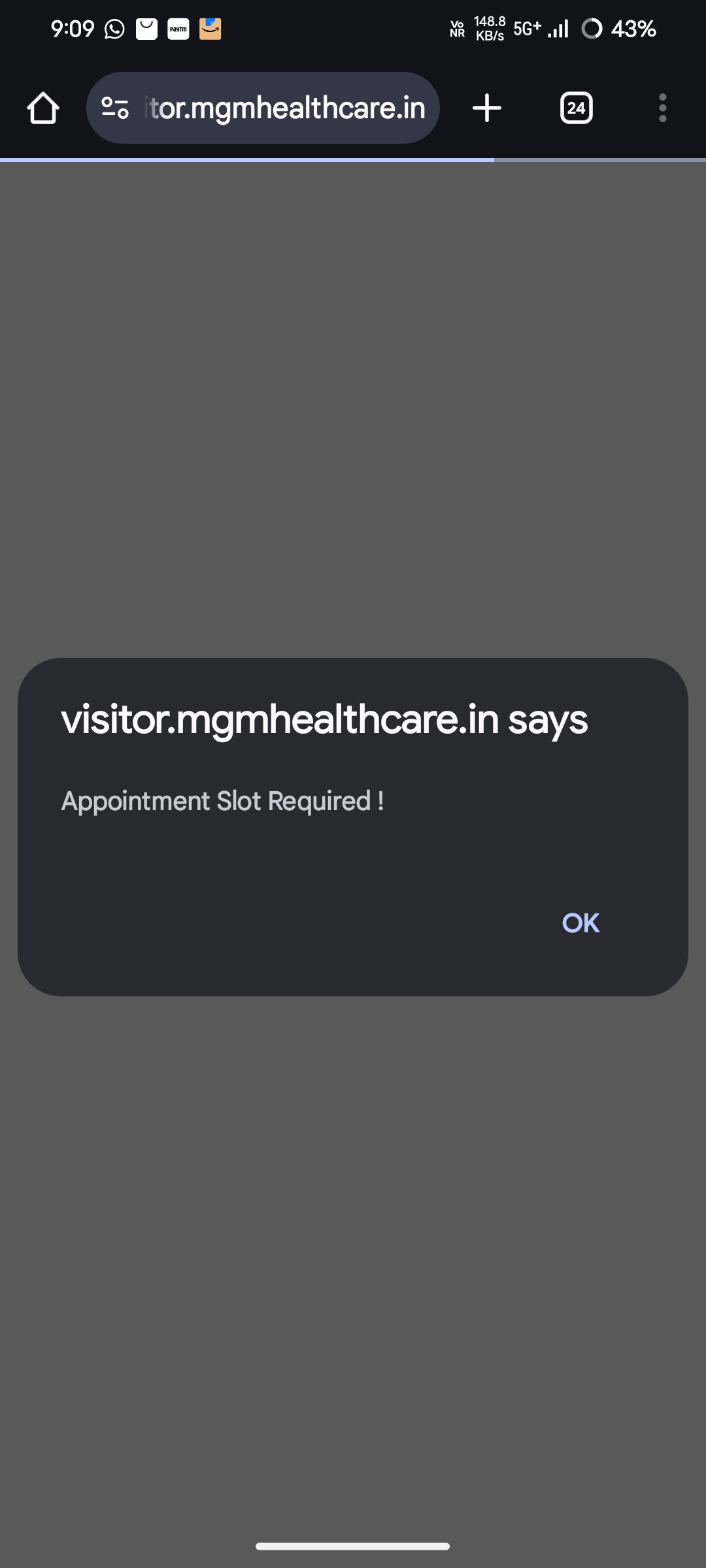Tap the address bar showing mgmhealthcare.in
The image size is (706, 1568).
click(x=263, y=108)
